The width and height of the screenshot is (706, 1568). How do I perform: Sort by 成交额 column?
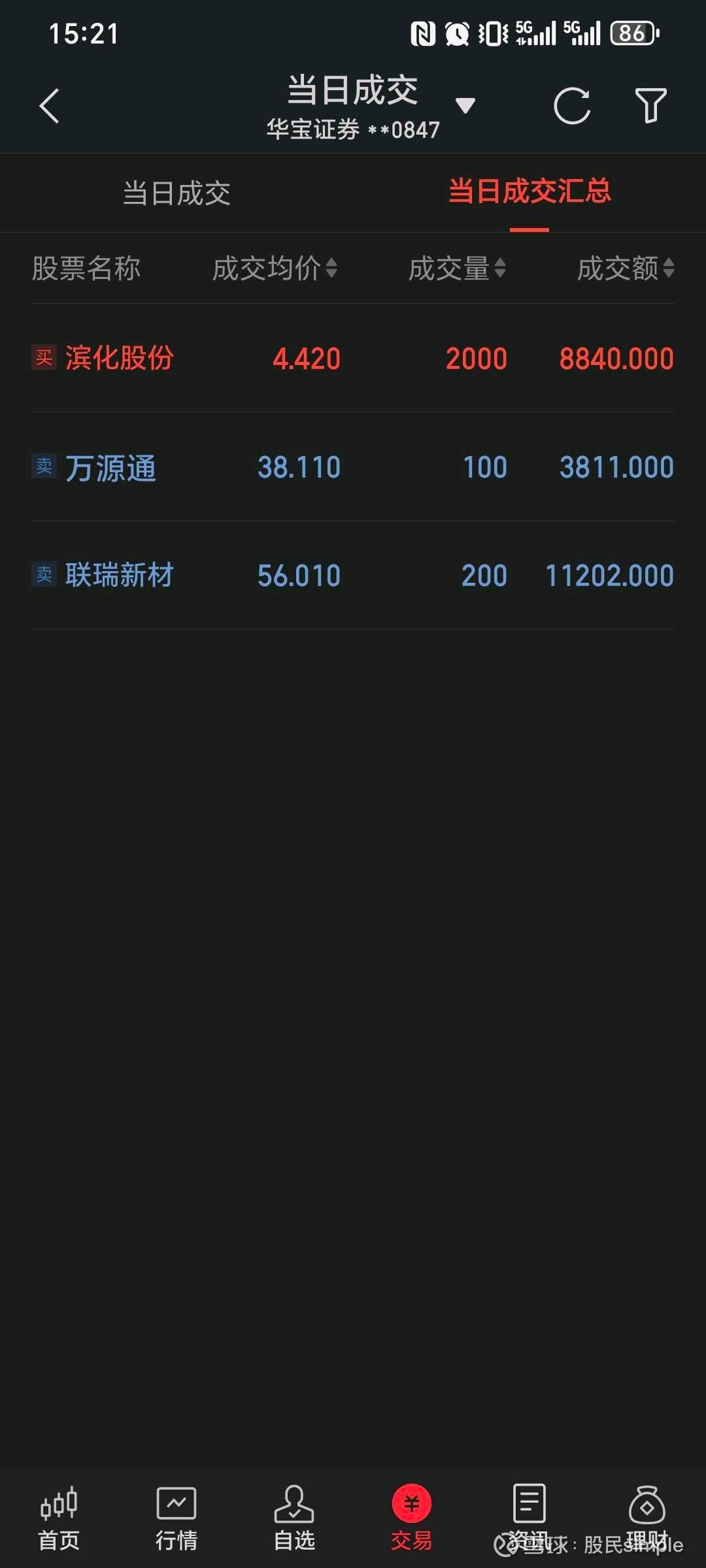626,268
